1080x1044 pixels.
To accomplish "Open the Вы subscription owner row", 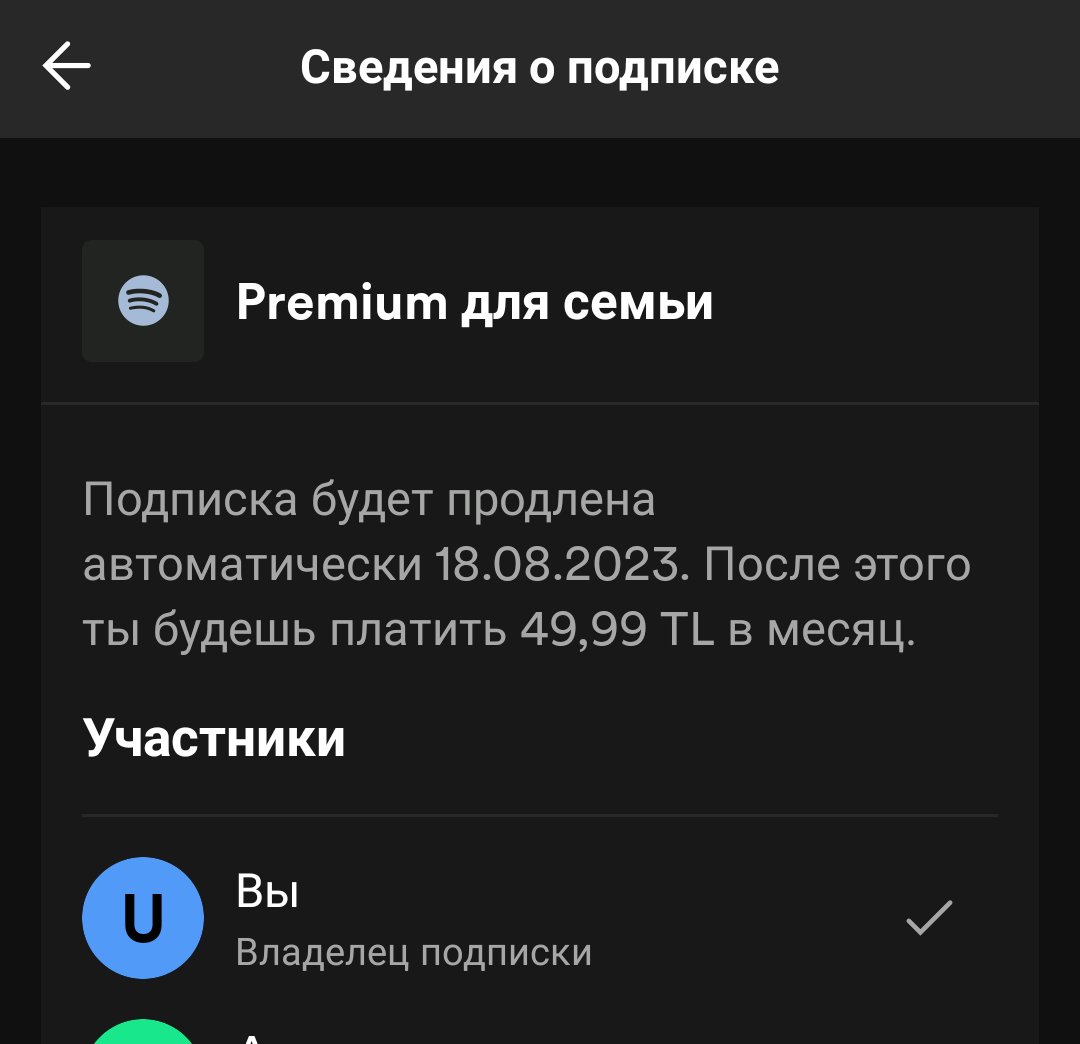I will pyautogui.click(x=539, y=918).
